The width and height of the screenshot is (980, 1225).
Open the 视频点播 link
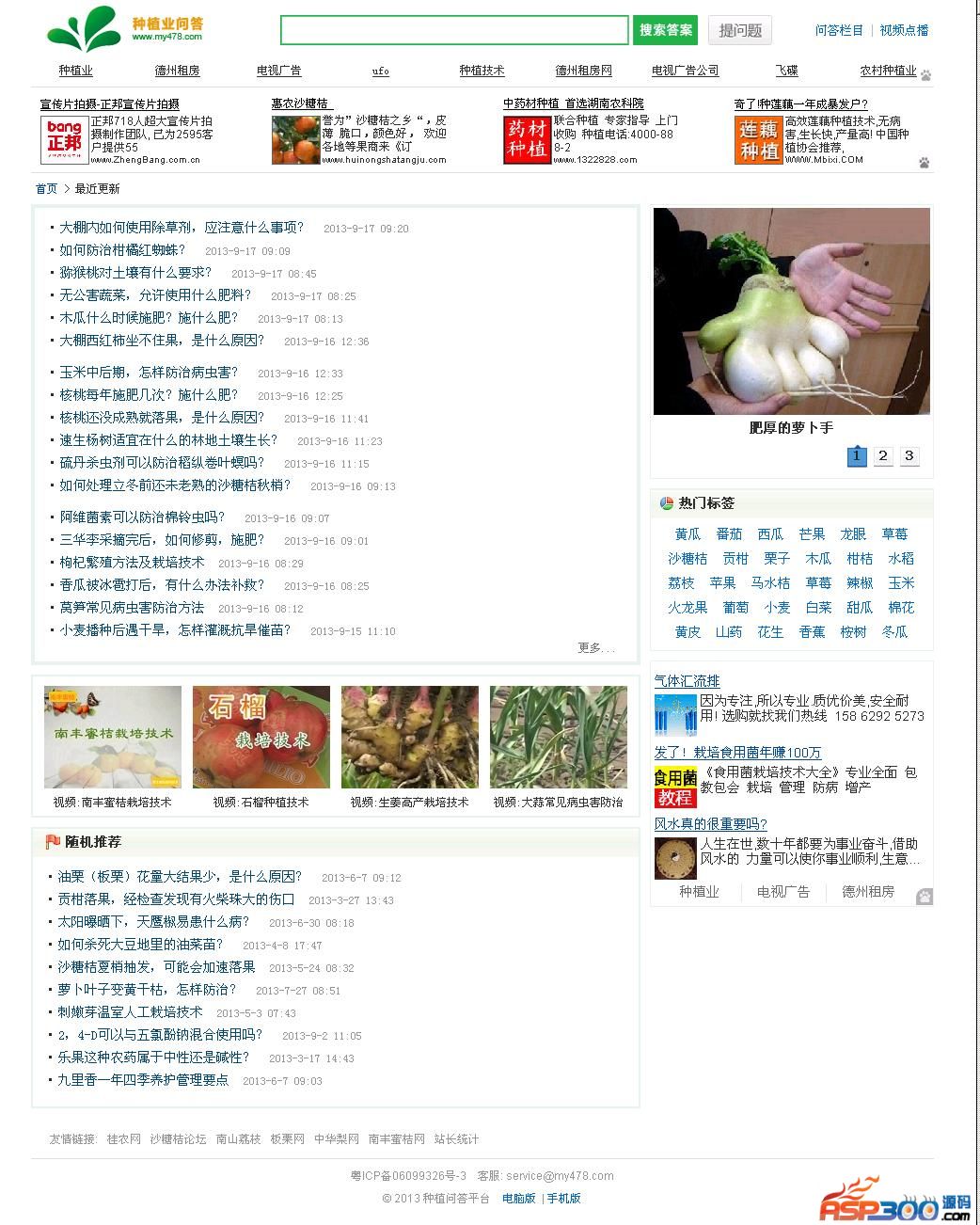pyautogui.click(x=904, y=30)
